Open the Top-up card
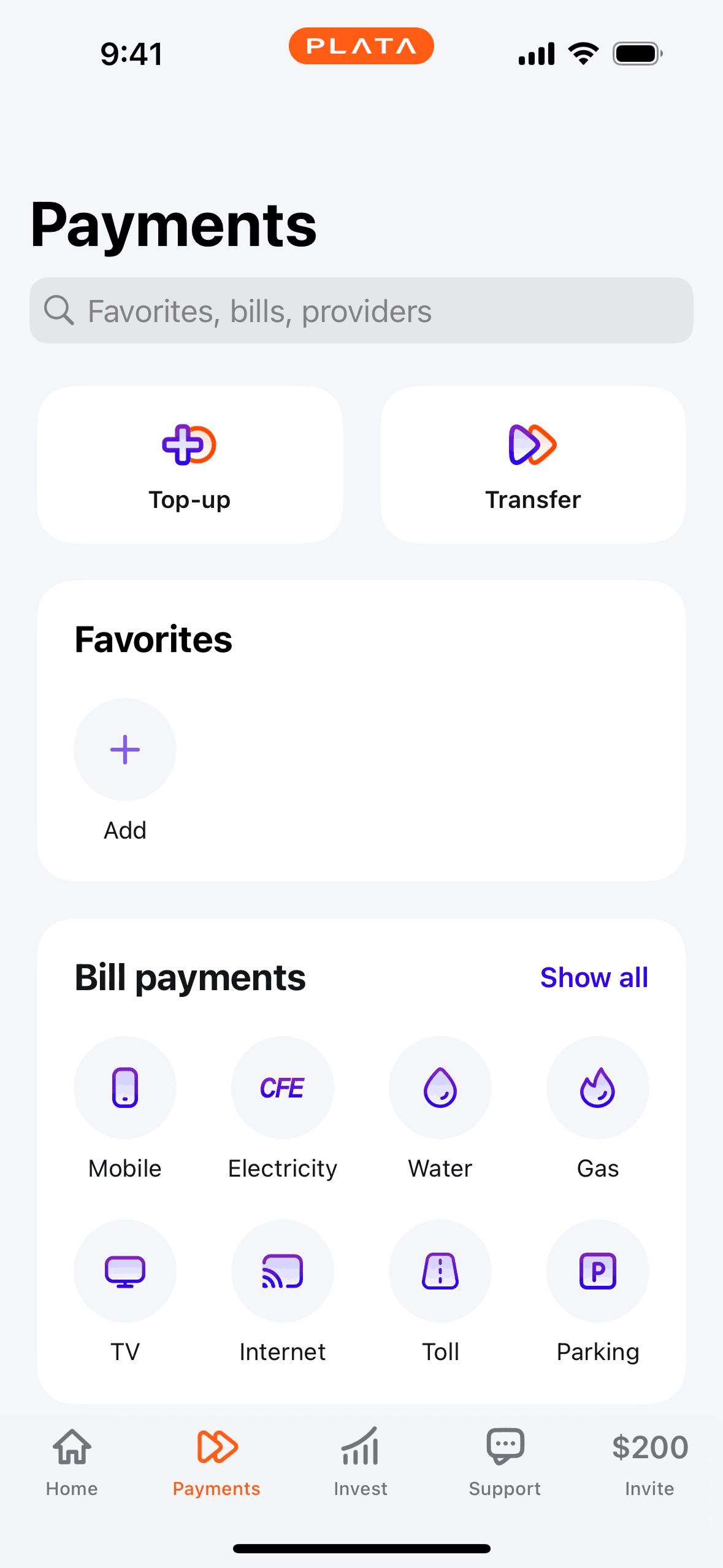723x1568 pixels. pyautogui.click(x=189, y=464)
